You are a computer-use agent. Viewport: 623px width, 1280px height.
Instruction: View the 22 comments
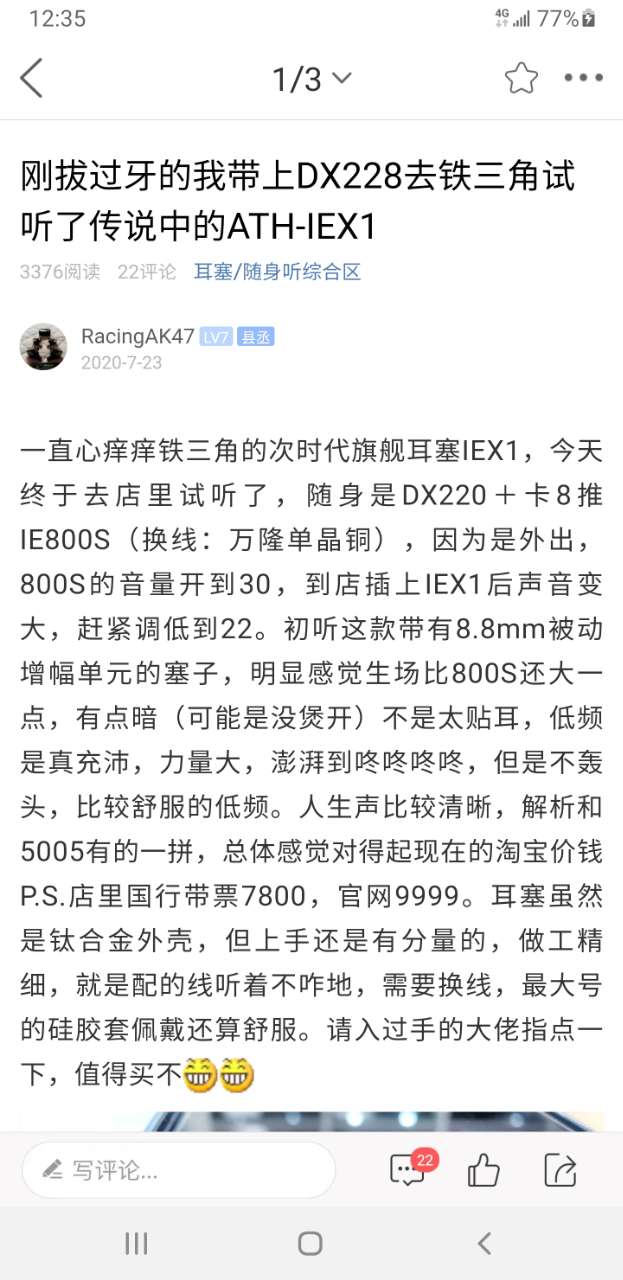[409, 1169]
